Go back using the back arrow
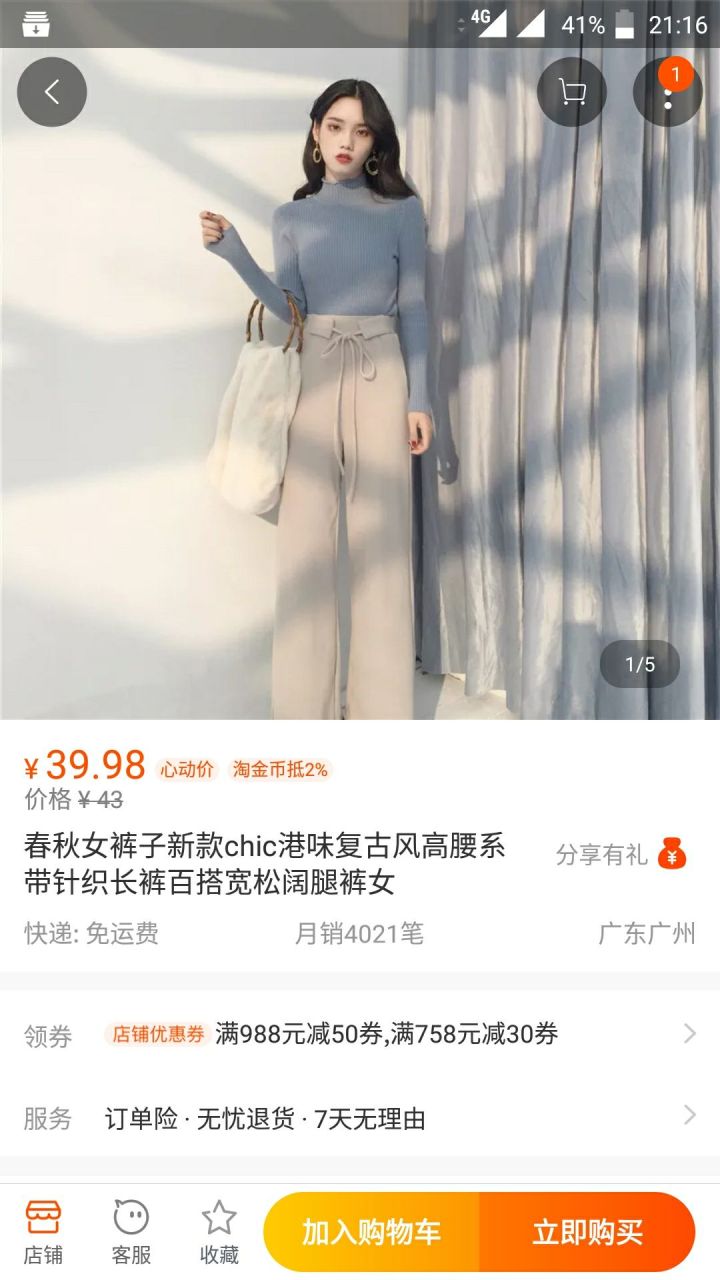720x1280 pixels. 52,92
